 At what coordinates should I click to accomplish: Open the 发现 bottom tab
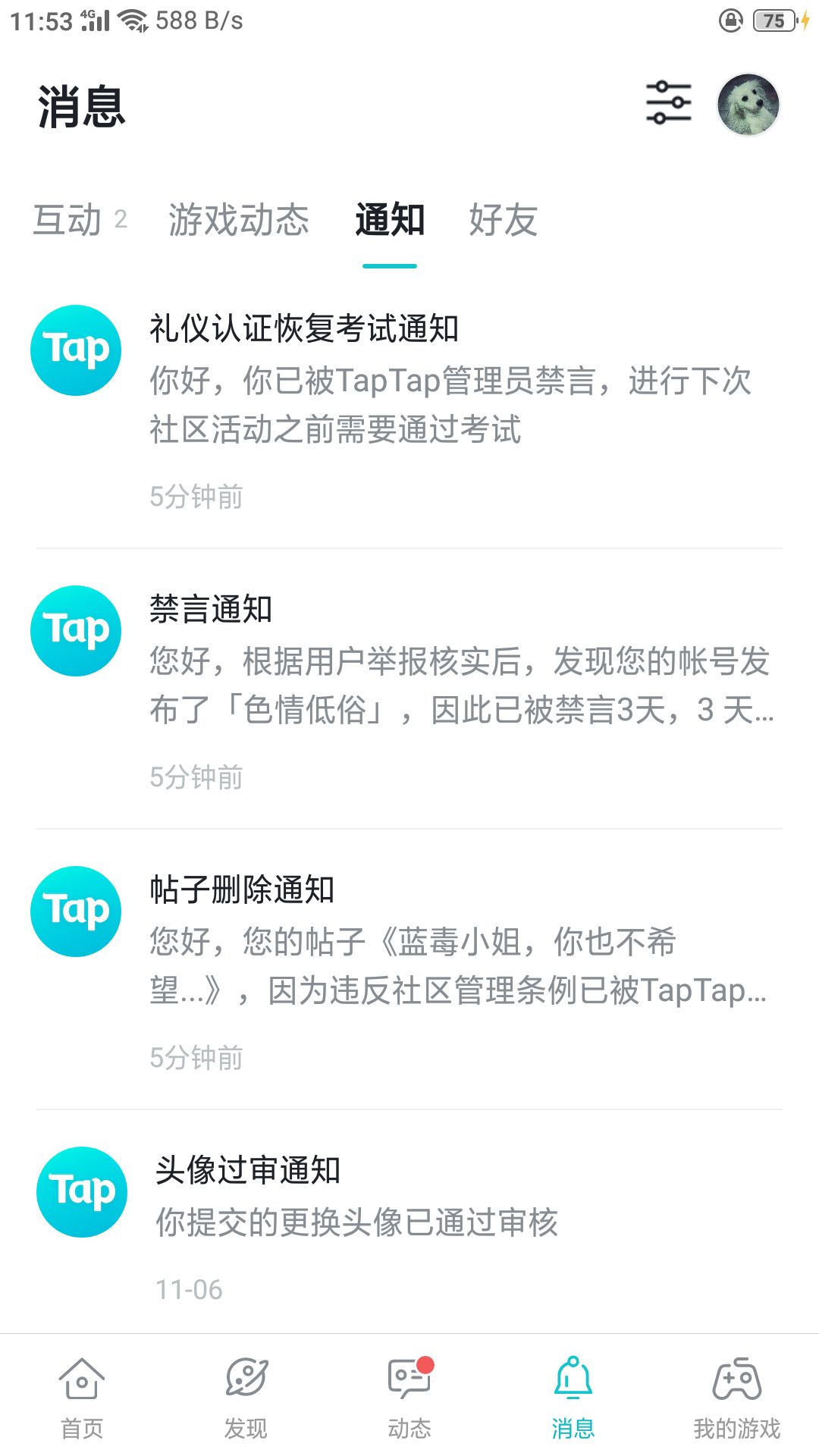point(246,1397)
